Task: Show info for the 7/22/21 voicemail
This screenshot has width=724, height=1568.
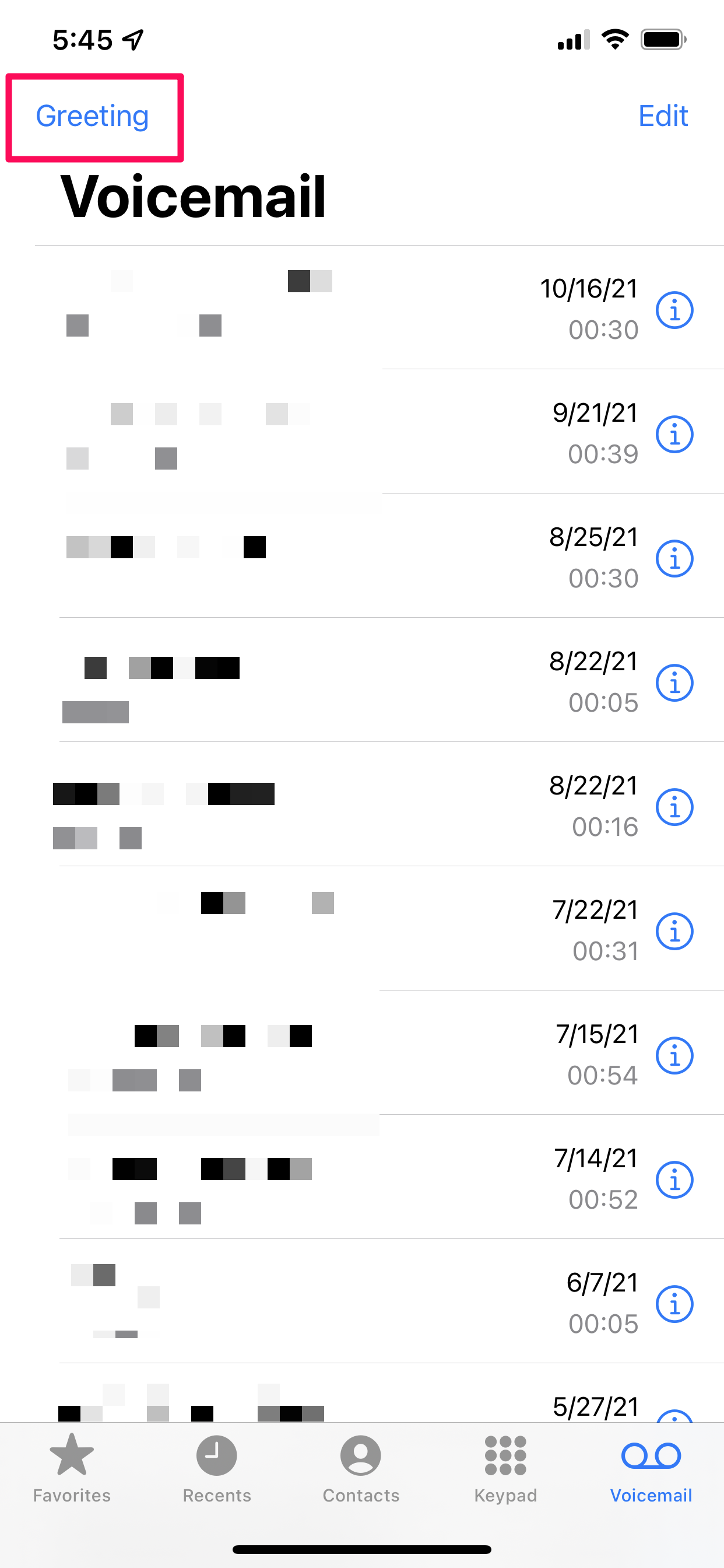Action: [x=674, y=930]
